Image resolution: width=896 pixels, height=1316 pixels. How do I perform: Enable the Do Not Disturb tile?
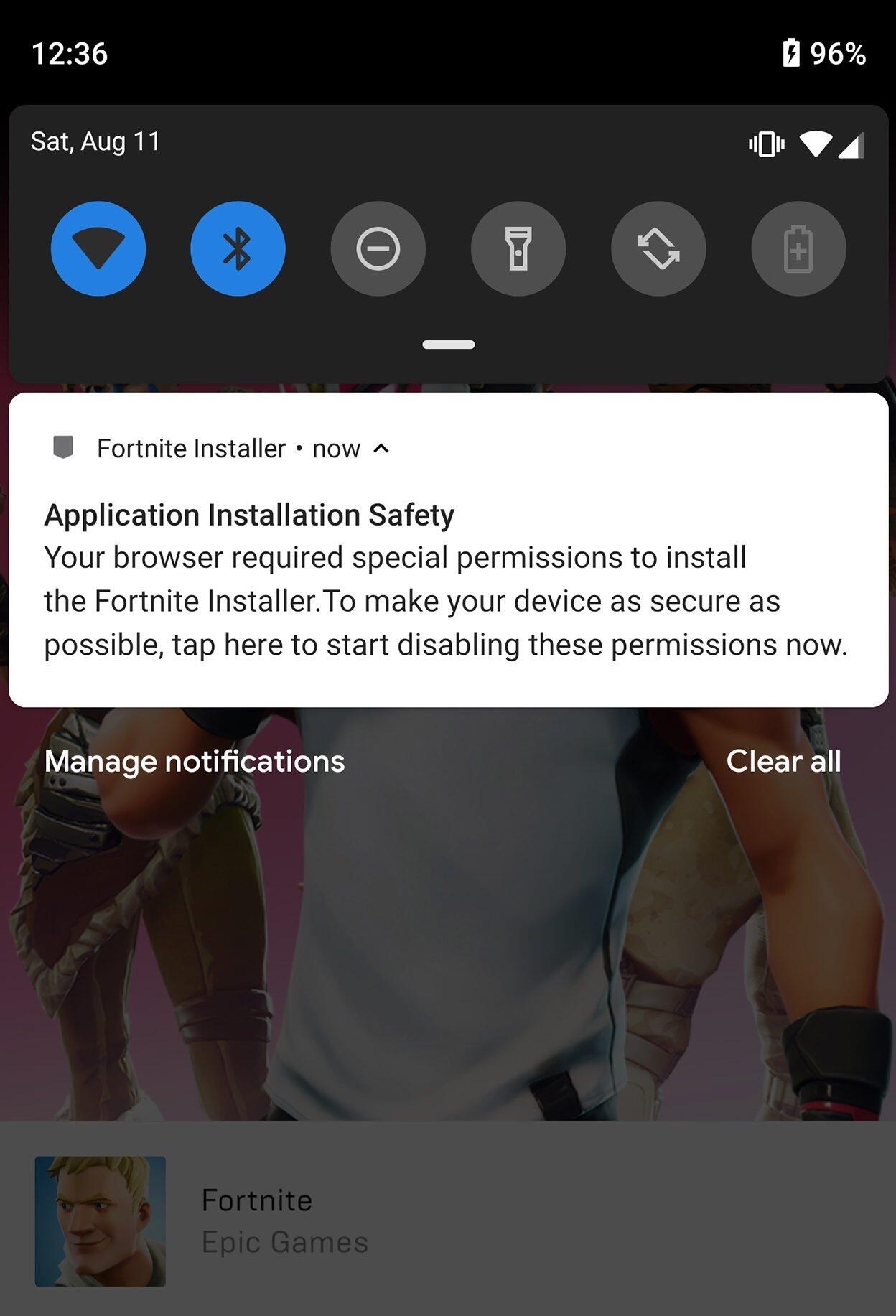tap(378, 248)
